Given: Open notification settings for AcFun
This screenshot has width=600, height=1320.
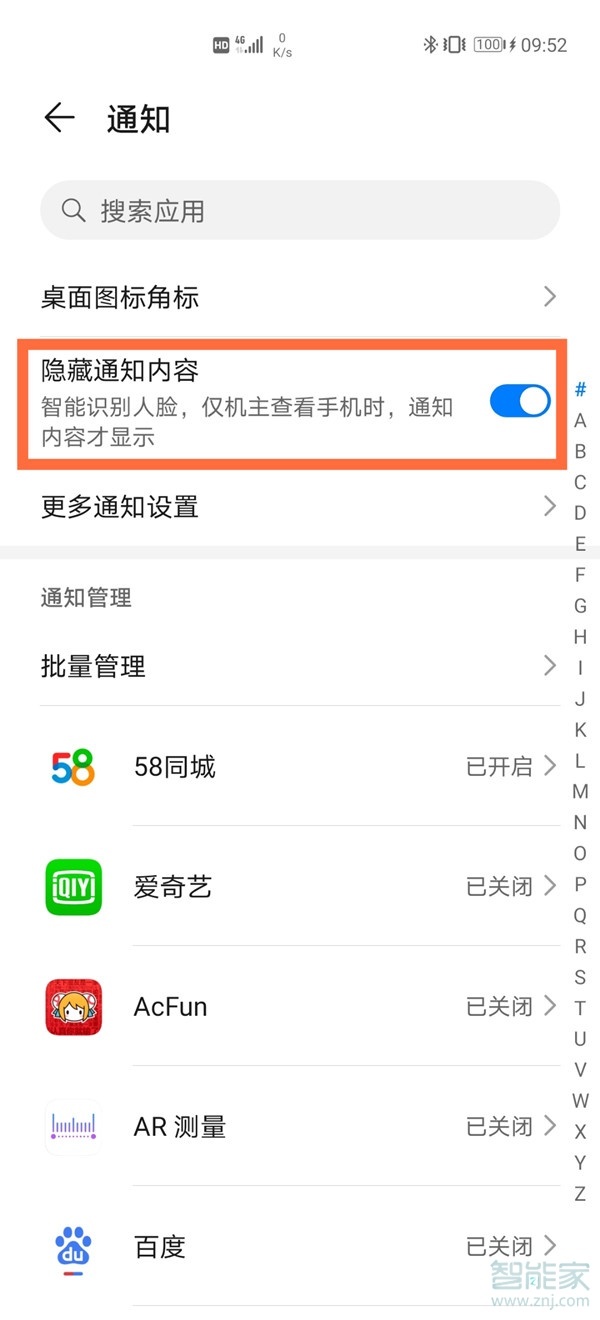Looking at the screenshot, I should [299, 1007].
